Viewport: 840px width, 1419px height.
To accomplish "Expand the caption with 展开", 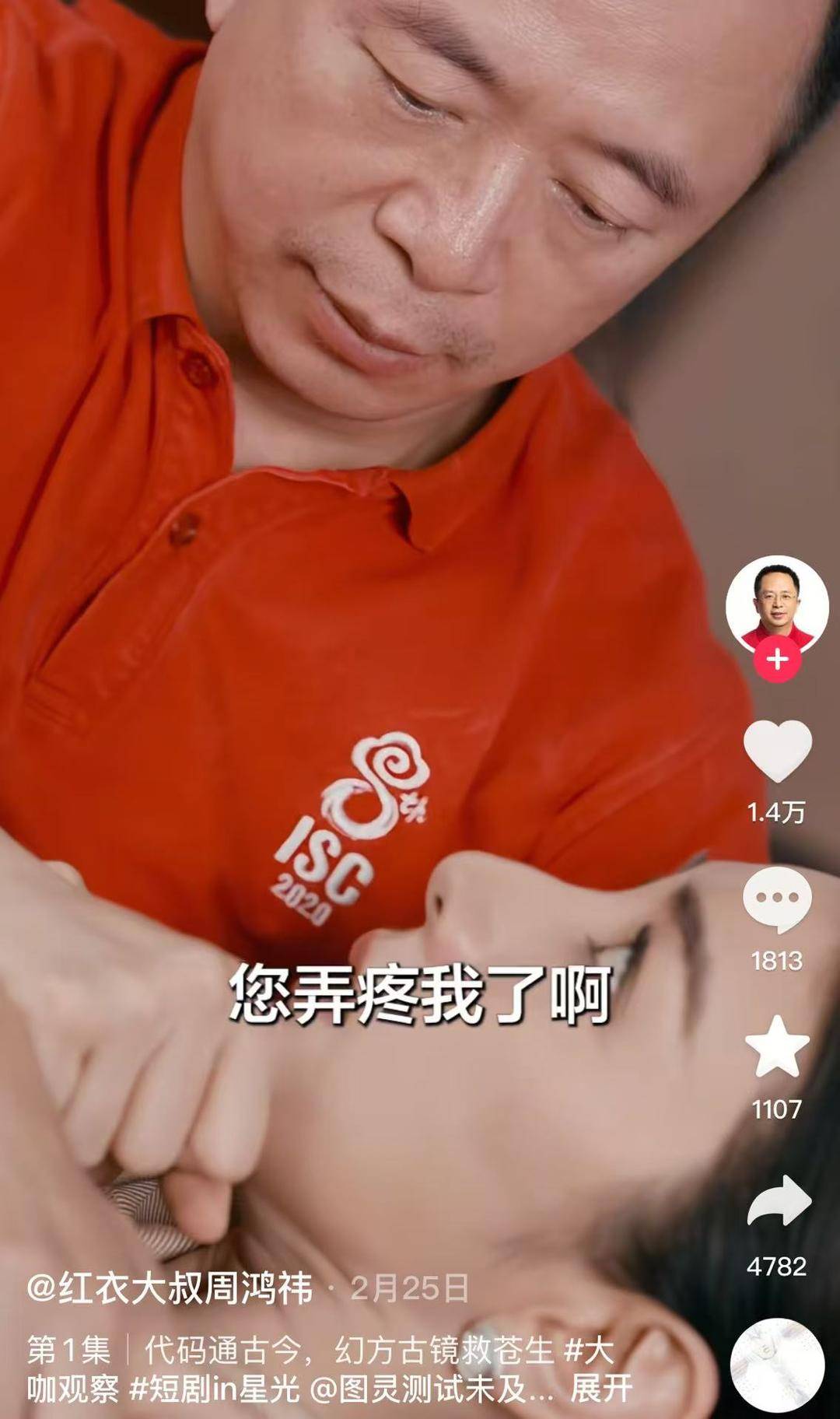I will [601, 1388].
